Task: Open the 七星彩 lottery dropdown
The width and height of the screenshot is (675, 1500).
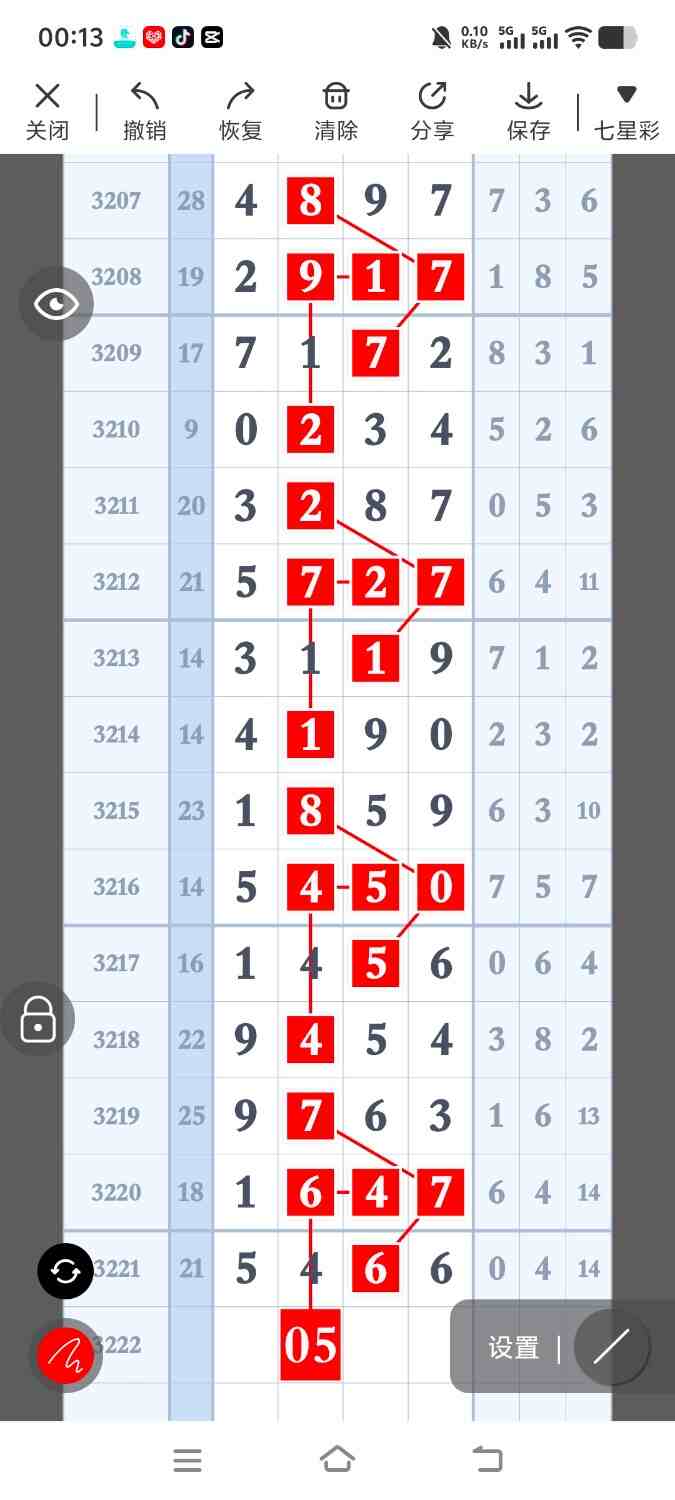Action: 627,111
